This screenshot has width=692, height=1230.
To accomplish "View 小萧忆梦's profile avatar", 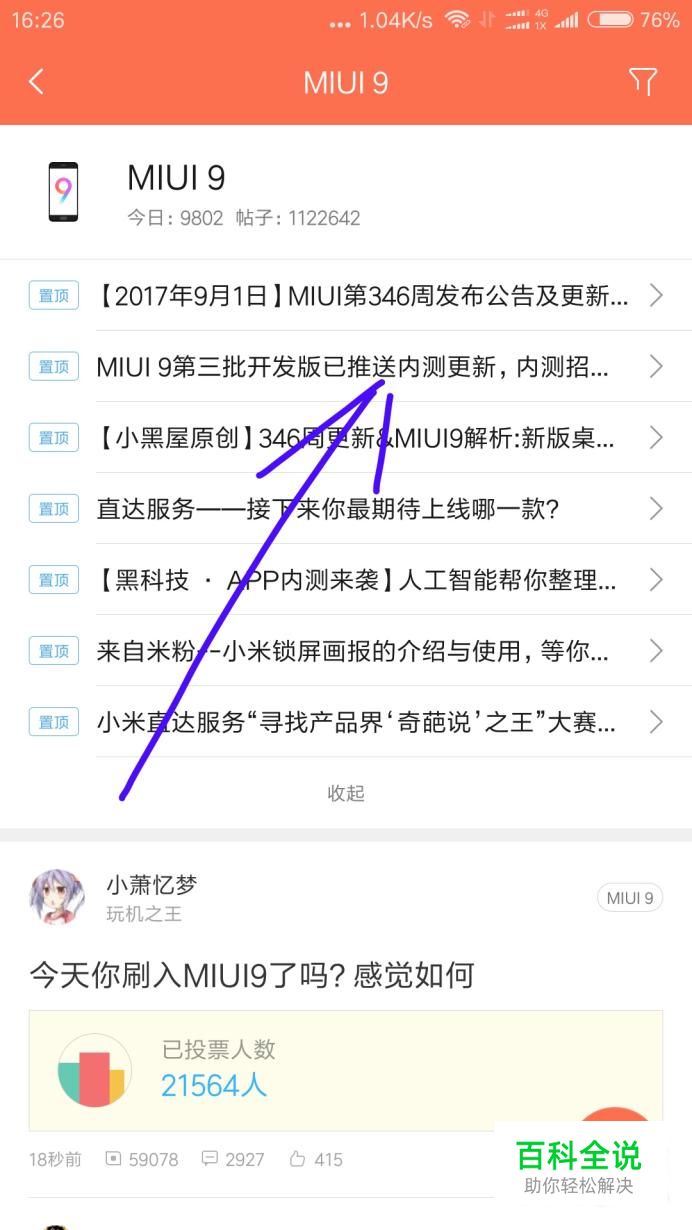I will 56,897.
